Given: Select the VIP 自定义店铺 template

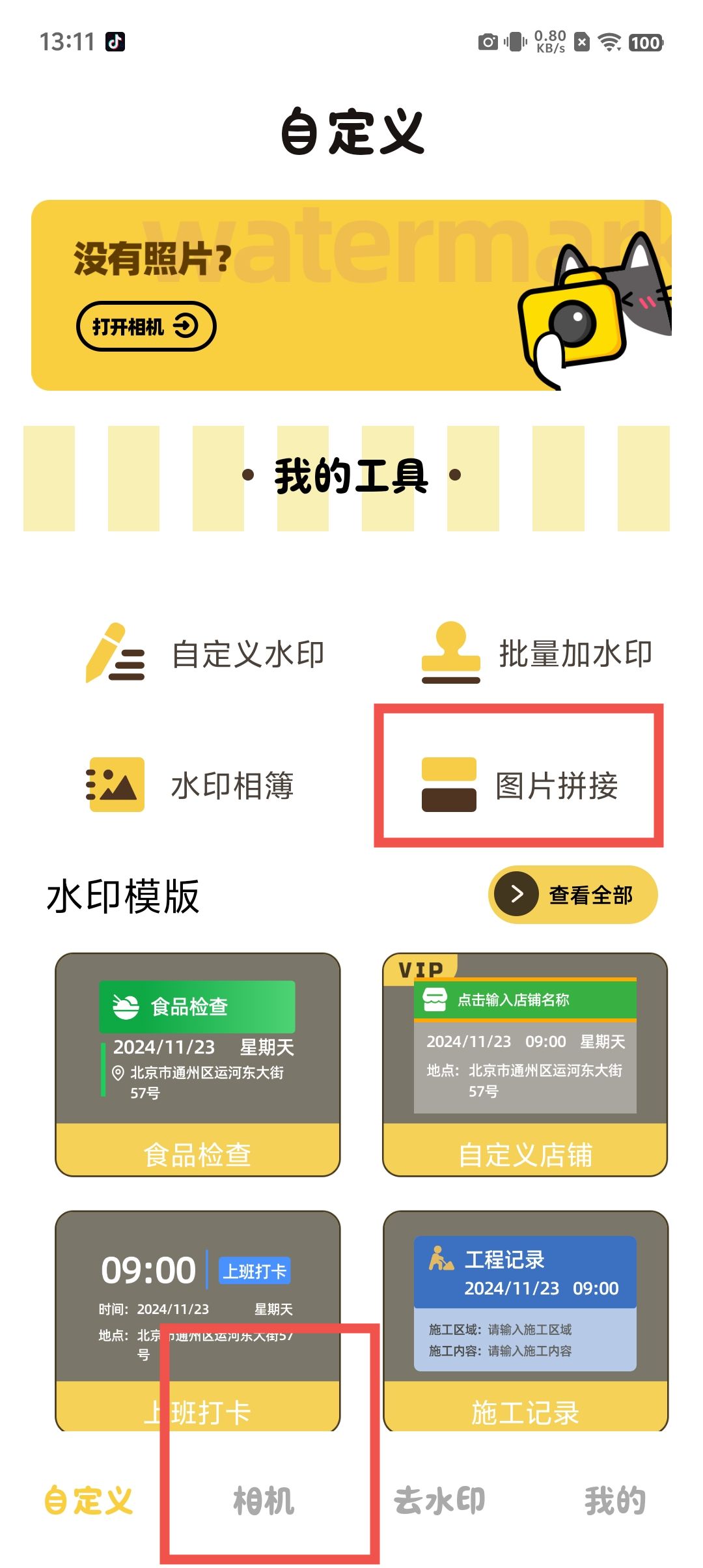Looking at the screenshot, I should [525, 1065].
